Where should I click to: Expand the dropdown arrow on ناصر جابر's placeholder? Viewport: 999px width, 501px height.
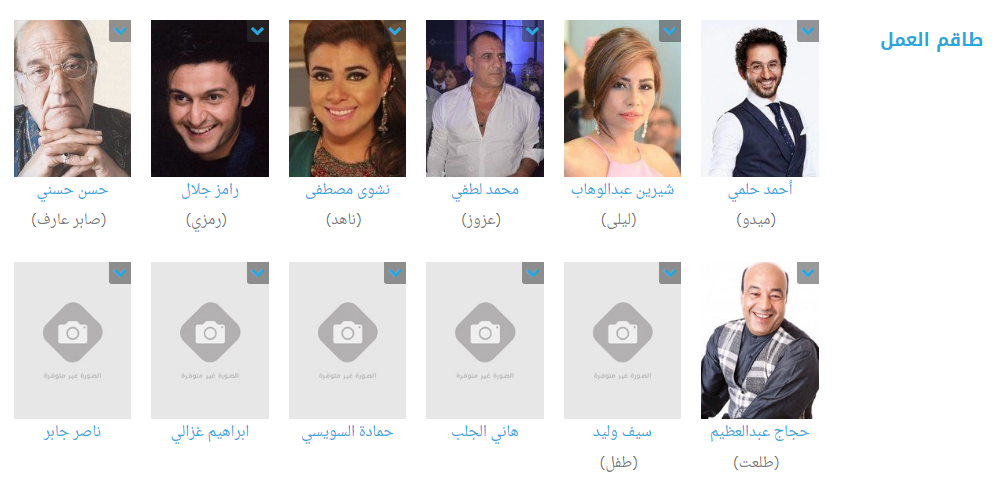click(x=120, y=273)
